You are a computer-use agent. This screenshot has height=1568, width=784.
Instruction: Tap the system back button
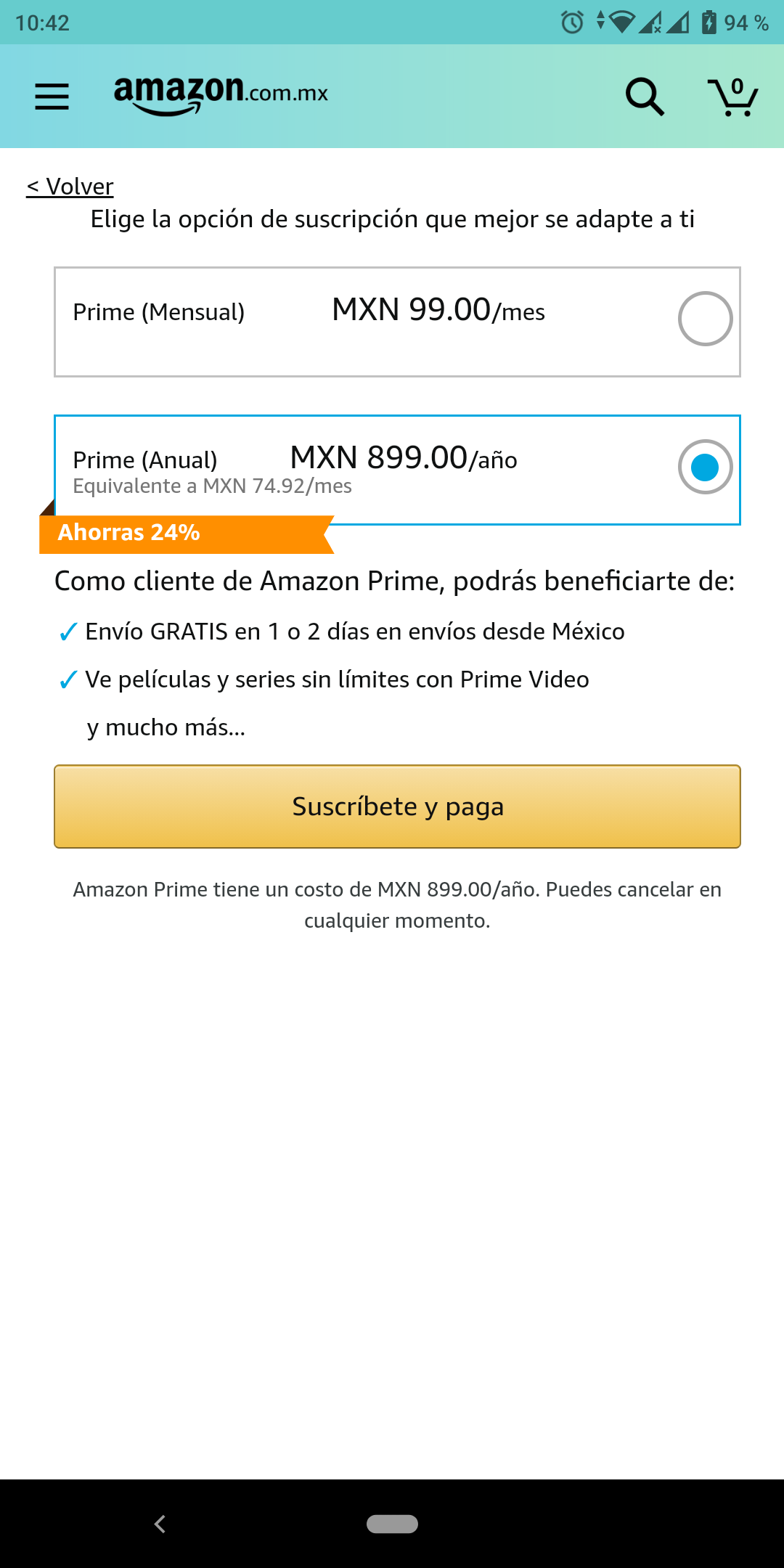coord(160,1524)
